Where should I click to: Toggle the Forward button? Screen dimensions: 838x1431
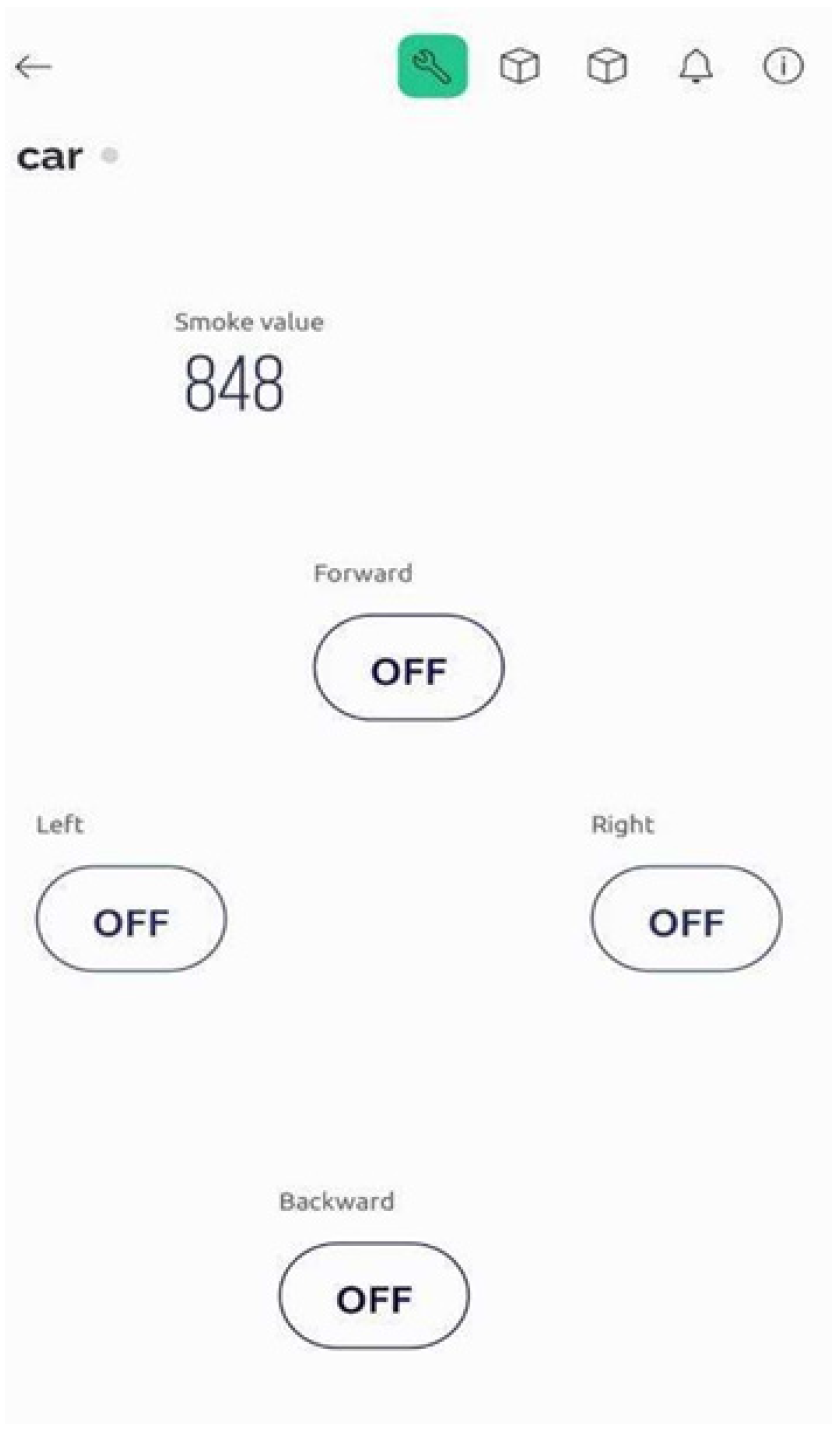[408, 668]
